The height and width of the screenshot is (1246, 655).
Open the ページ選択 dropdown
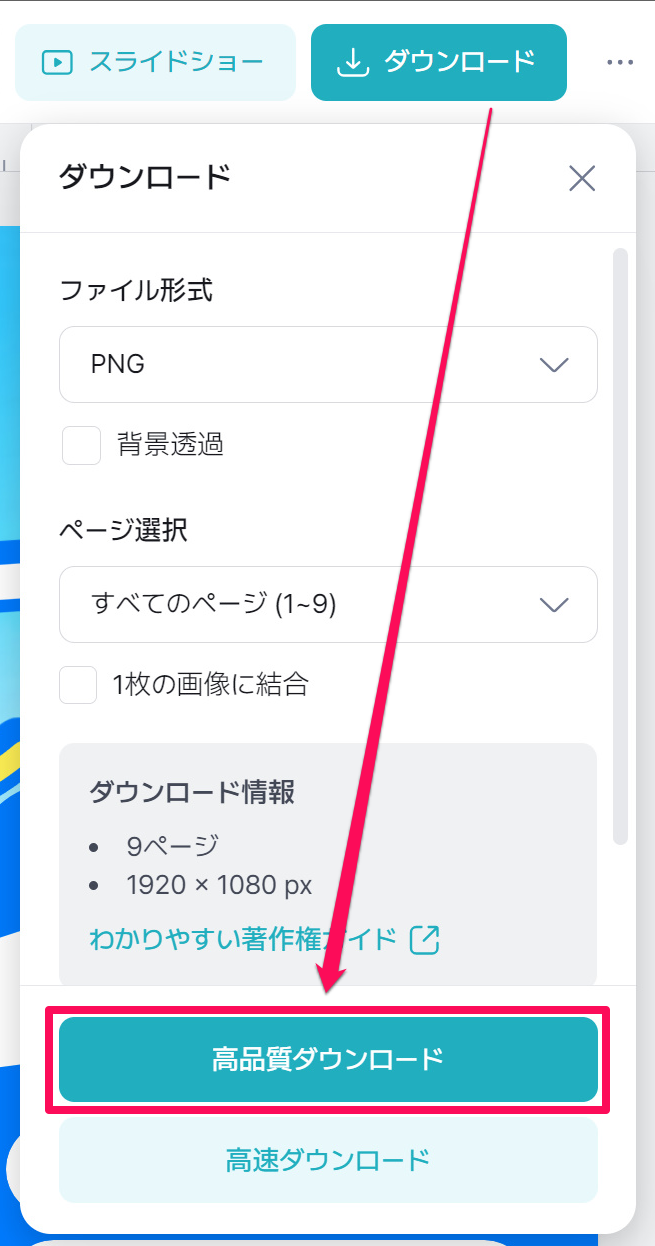click(328, 604)
